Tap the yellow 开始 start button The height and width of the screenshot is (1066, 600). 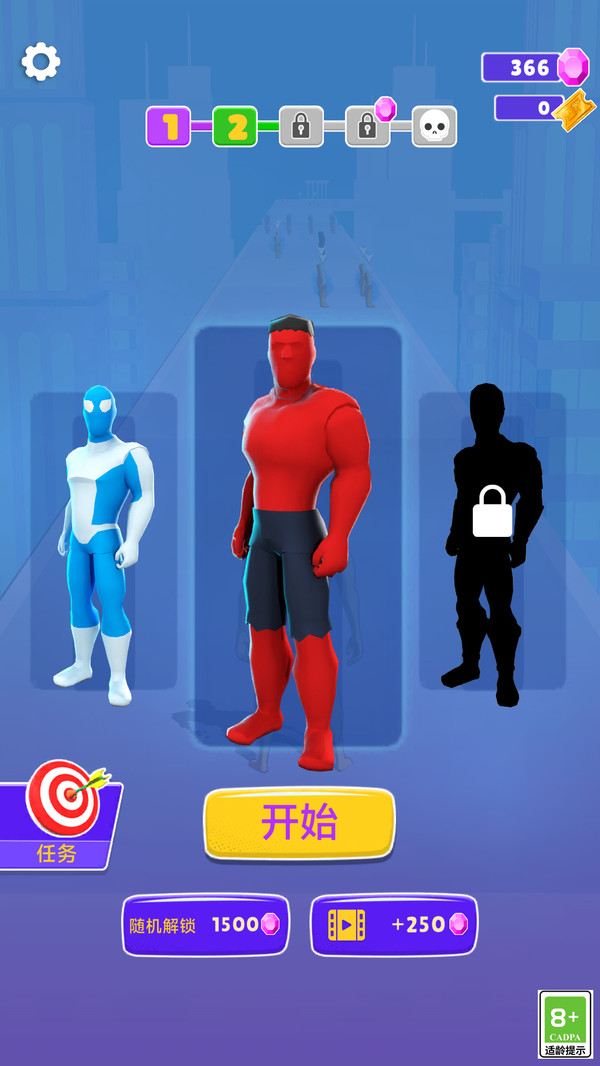[x=299, y=822]
